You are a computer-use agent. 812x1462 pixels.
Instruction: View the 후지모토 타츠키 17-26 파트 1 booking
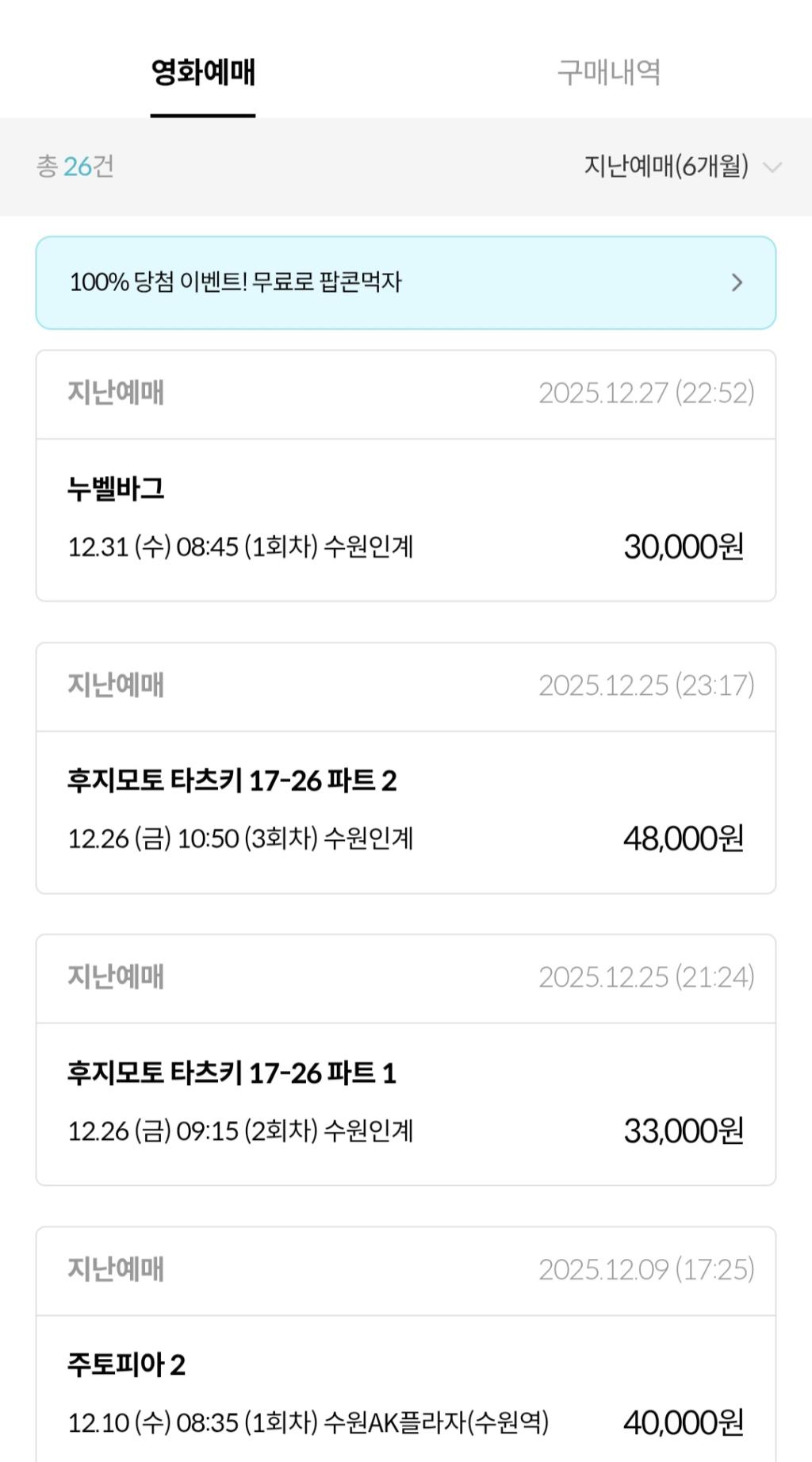pyautogui.click(x=405, y=1103)
